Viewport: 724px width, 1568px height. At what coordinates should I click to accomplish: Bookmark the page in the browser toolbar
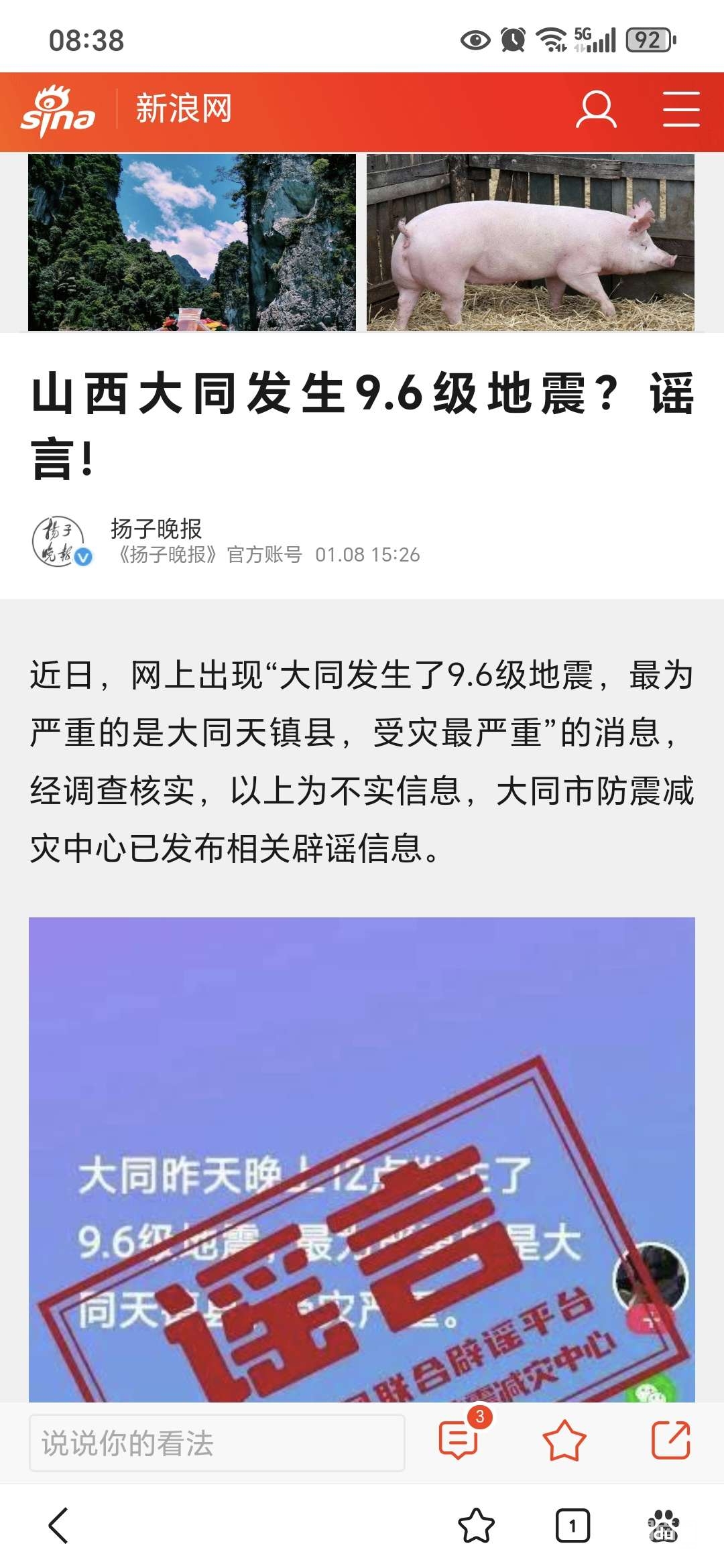(476, 1526)
